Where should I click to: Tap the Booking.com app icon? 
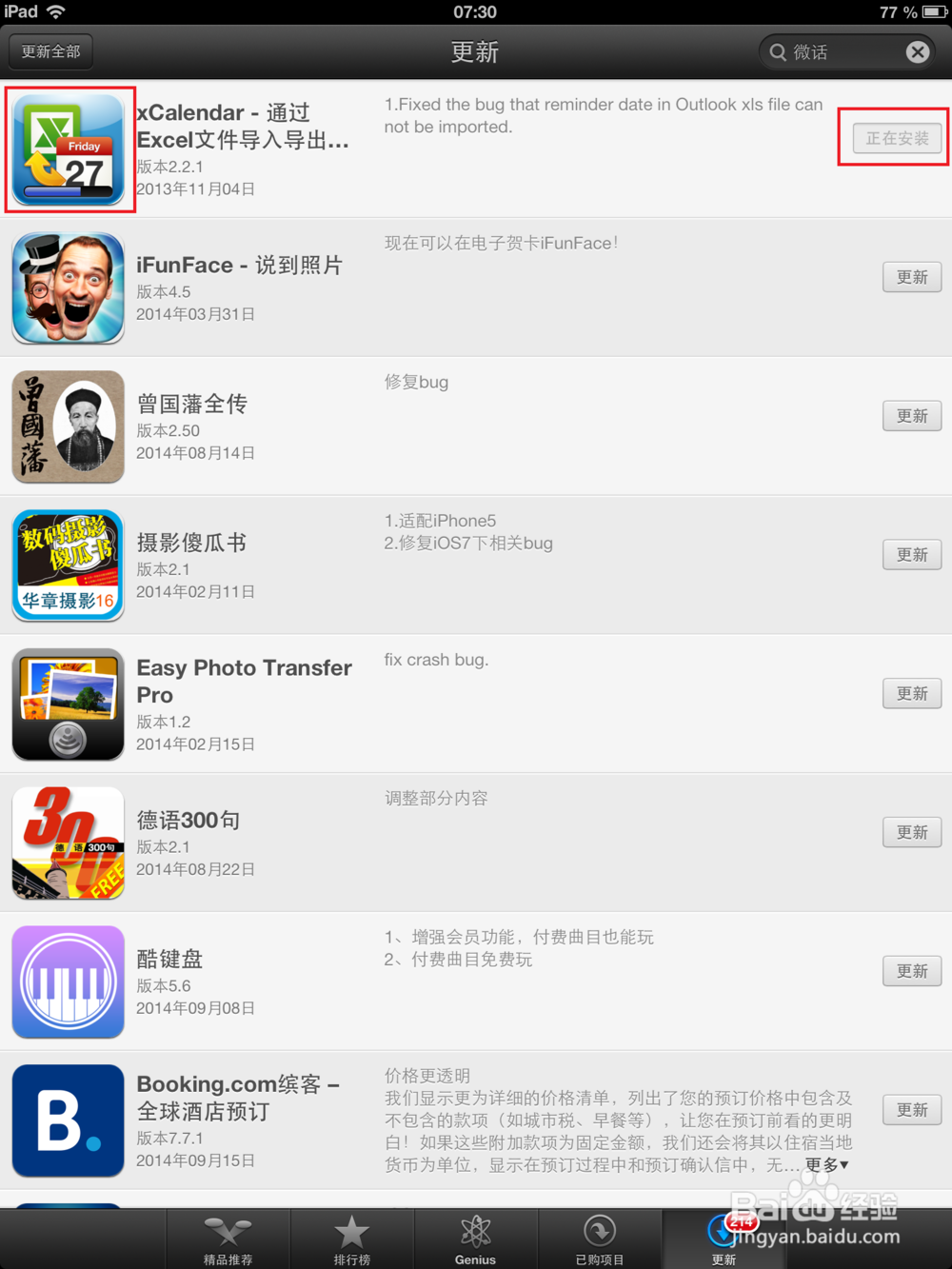[68, 1120]
